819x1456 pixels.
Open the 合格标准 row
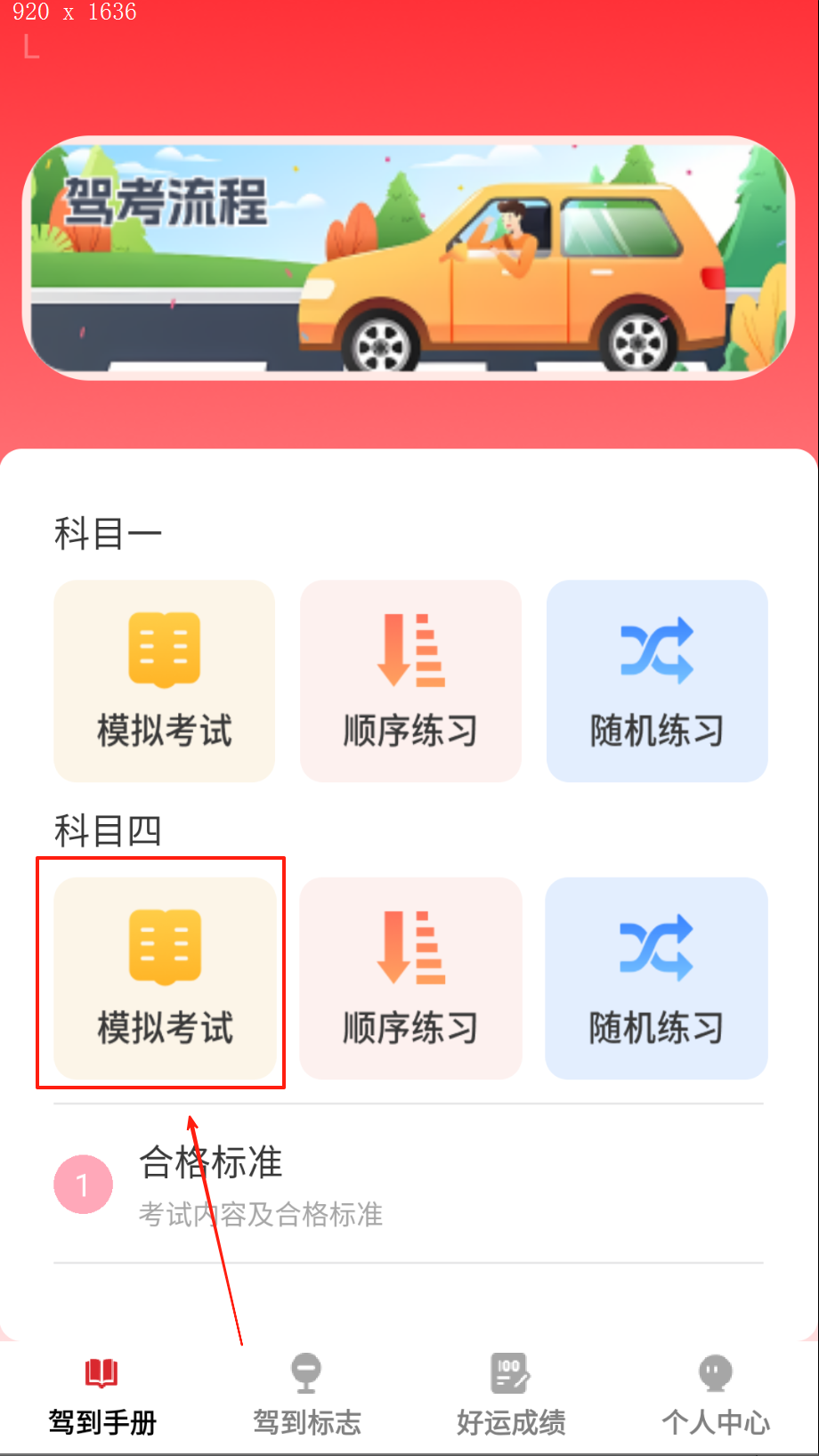click(409, 1184)
